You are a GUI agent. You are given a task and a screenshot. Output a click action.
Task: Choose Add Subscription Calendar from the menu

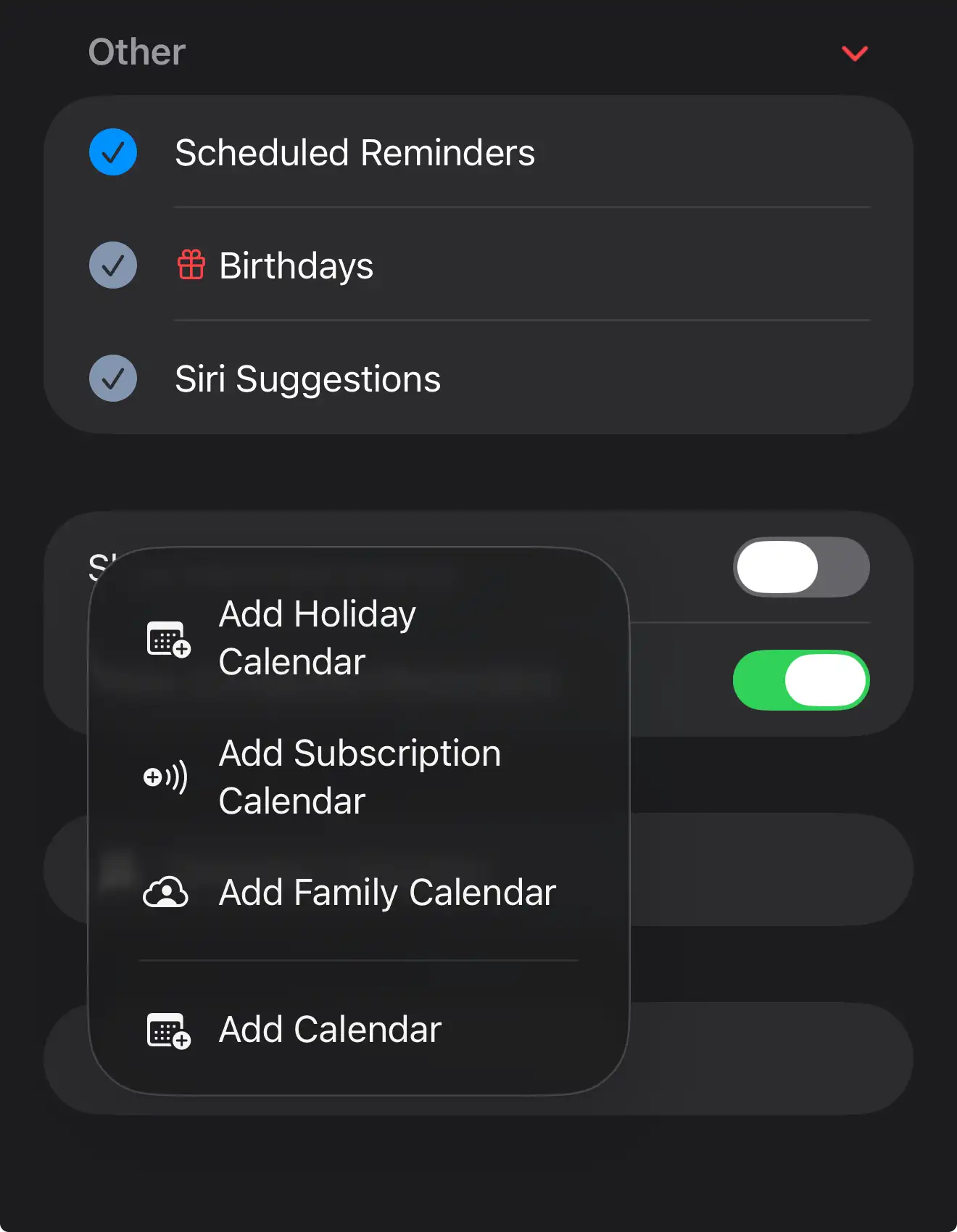[359, 777]
